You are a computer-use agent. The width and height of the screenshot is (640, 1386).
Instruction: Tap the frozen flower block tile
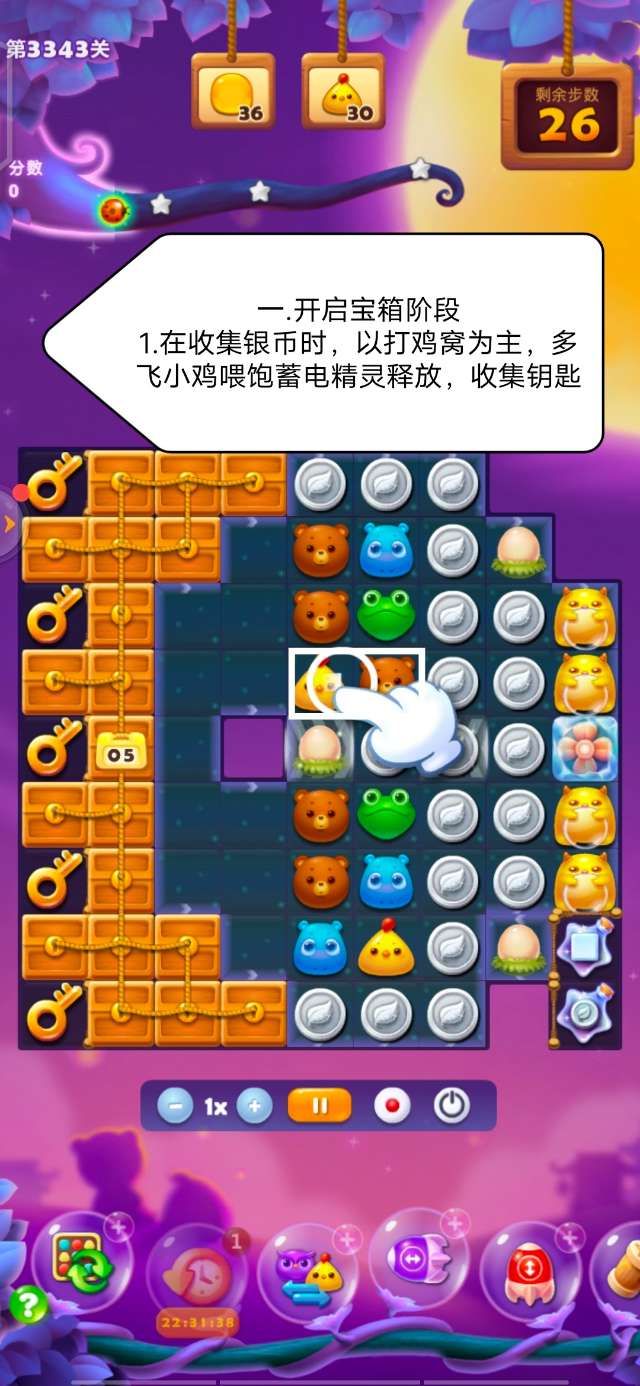tap(584, 749)
